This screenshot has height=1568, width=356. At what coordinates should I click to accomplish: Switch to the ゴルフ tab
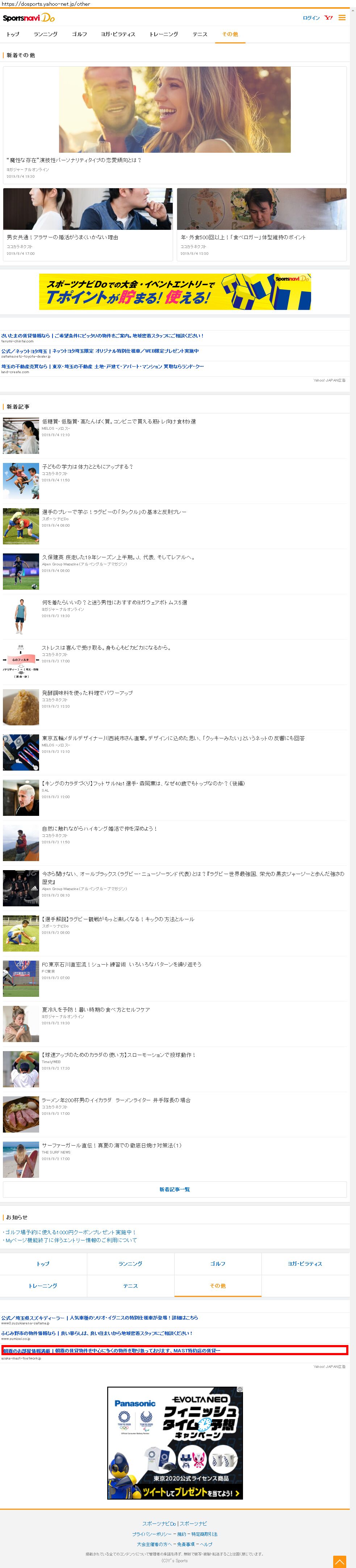(80, 34)
